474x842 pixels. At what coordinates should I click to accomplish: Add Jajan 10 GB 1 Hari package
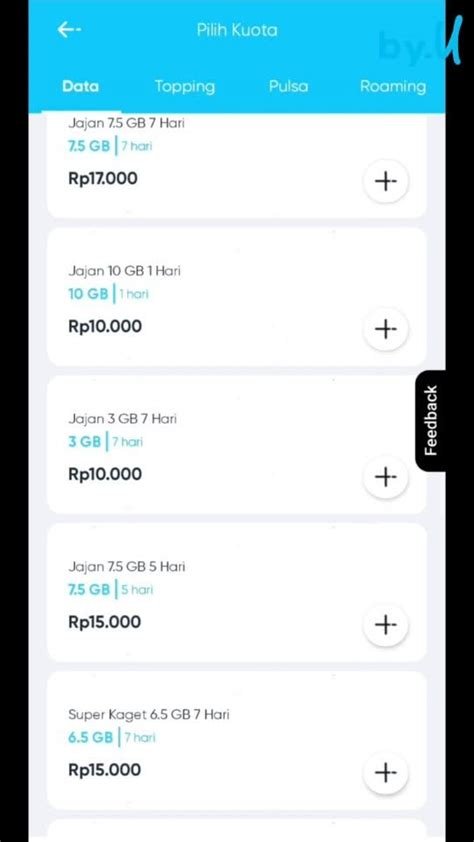tap(385, 329)
